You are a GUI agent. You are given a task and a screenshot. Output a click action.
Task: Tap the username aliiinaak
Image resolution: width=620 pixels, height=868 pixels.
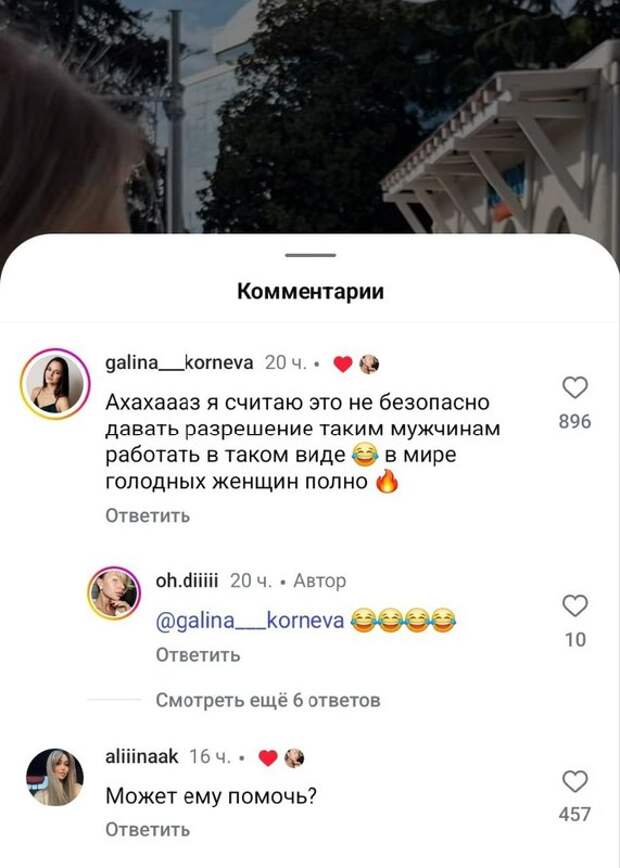point(141,757)
